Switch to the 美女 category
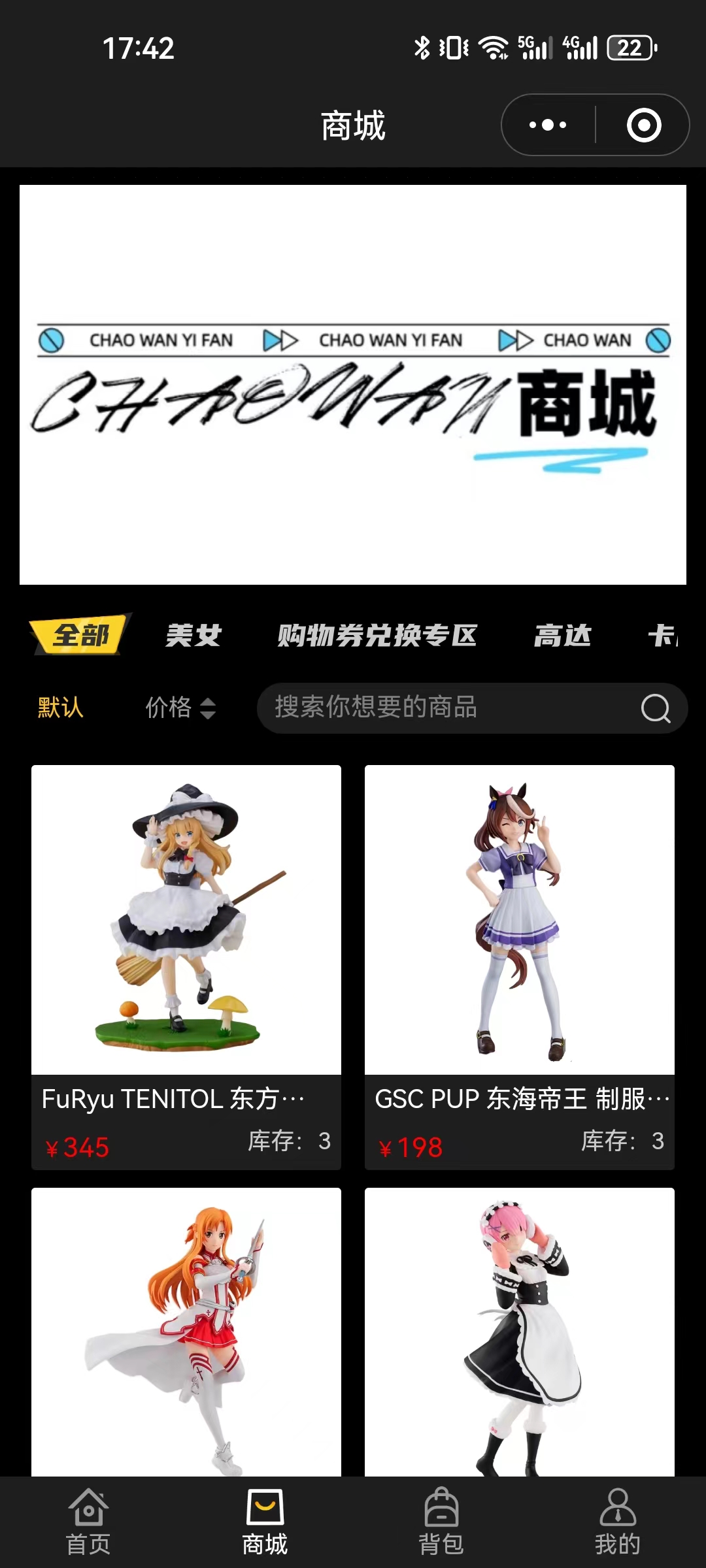The width and height of the screenshot is (706, 1568). (x=193, y=635)
